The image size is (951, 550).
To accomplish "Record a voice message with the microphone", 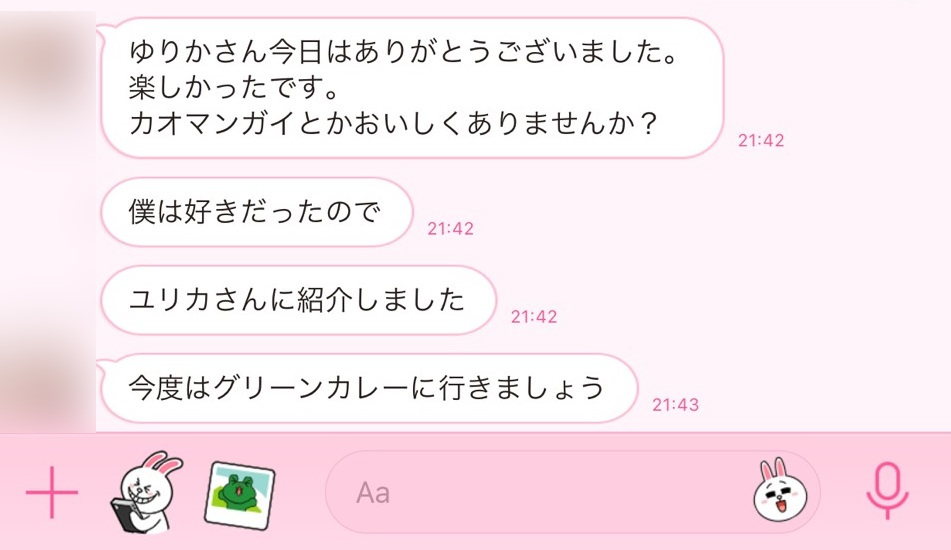I will (886, 492).
